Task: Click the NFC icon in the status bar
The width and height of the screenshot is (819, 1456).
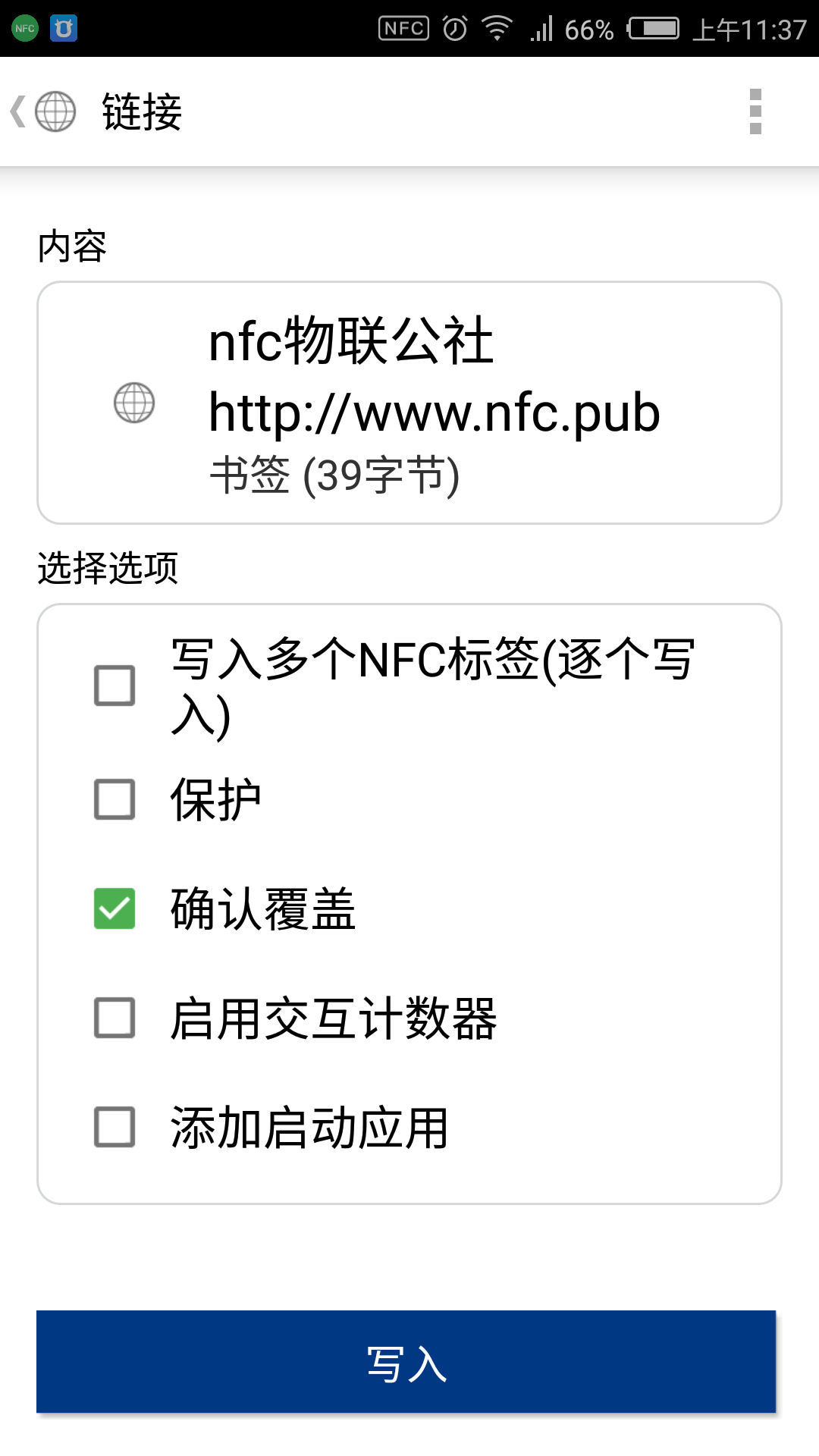Action: [x=403, y=28]
